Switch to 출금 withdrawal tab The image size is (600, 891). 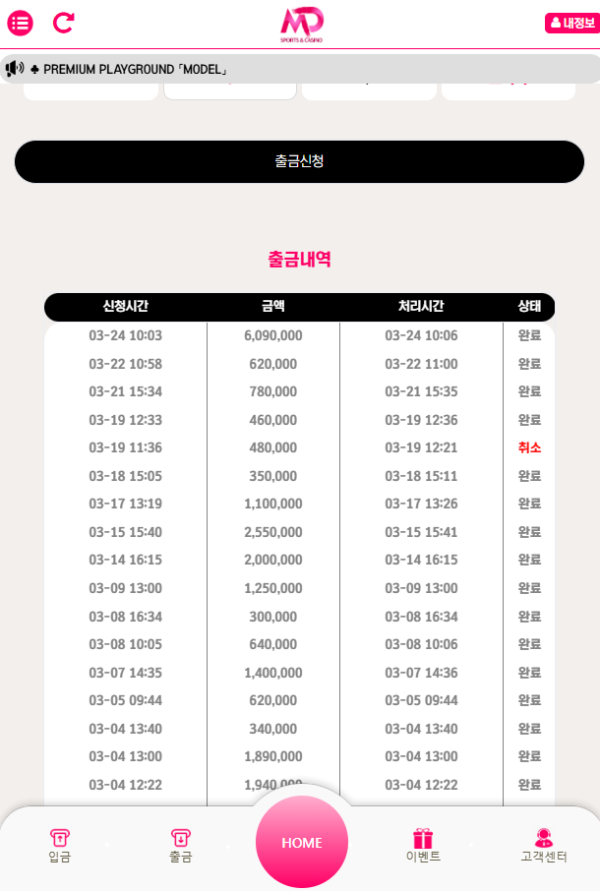(180, 845)
